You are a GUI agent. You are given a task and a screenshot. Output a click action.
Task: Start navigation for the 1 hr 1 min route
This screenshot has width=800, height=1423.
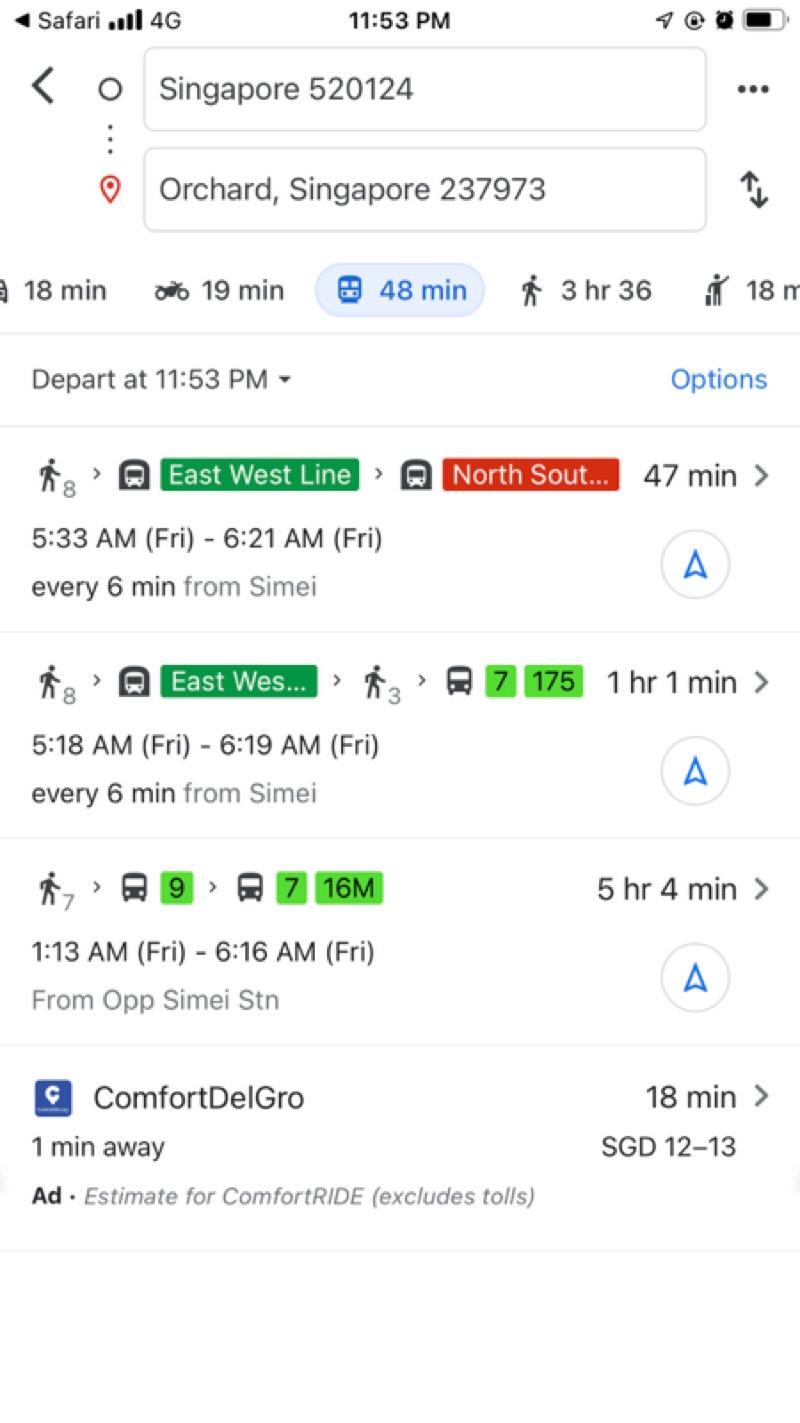point(695,771)
